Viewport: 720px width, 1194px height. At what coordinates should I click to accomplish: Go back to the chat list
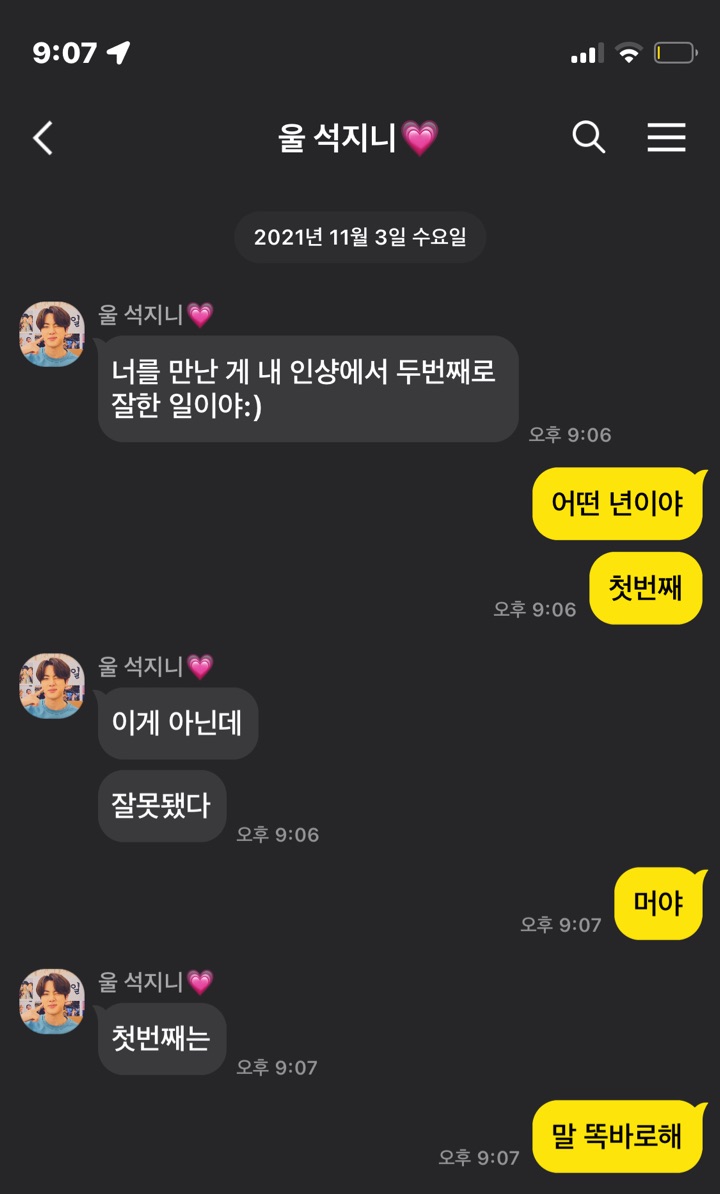tap(43, 138)
